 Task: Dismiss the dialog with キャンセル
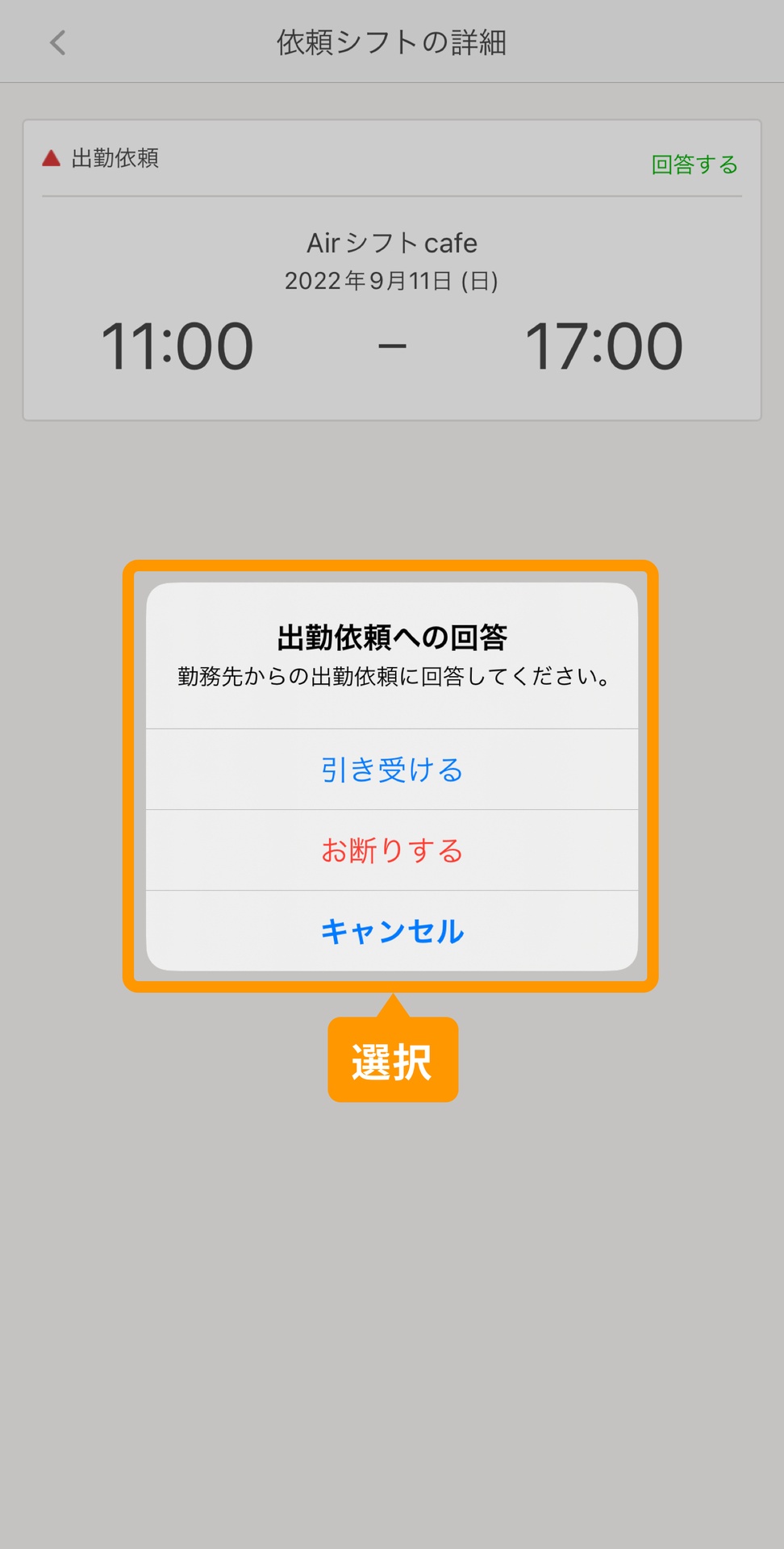click(x=392, y=931)
